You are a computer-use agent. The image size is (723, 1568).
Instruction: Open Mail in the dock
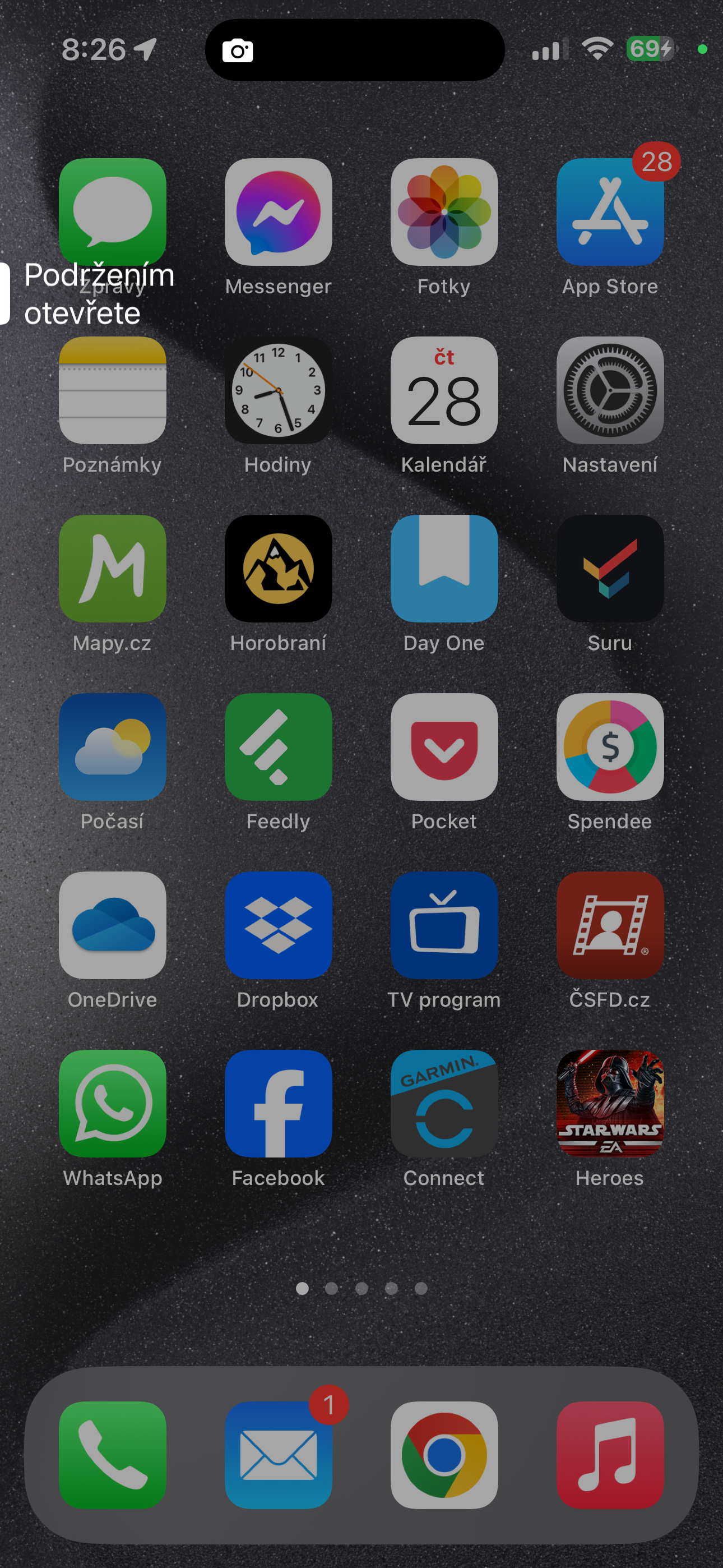click(x=278, y=1455)
